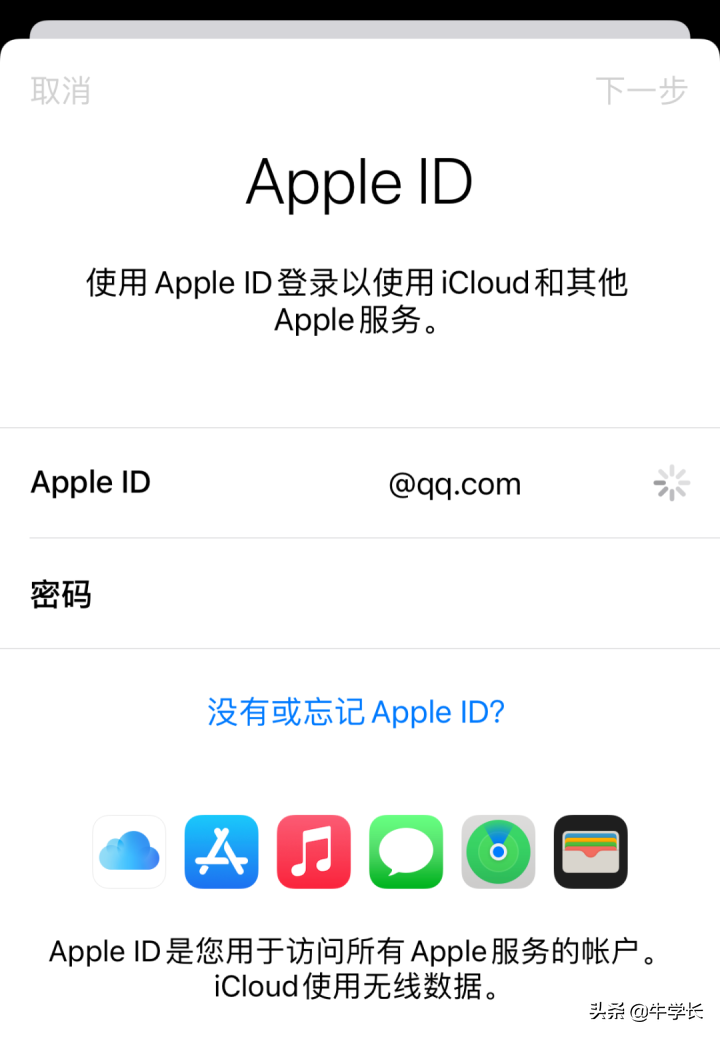This screenshot has height=1037, width=720.
Task: Select the Find My icon
Action: pos(498,852)
